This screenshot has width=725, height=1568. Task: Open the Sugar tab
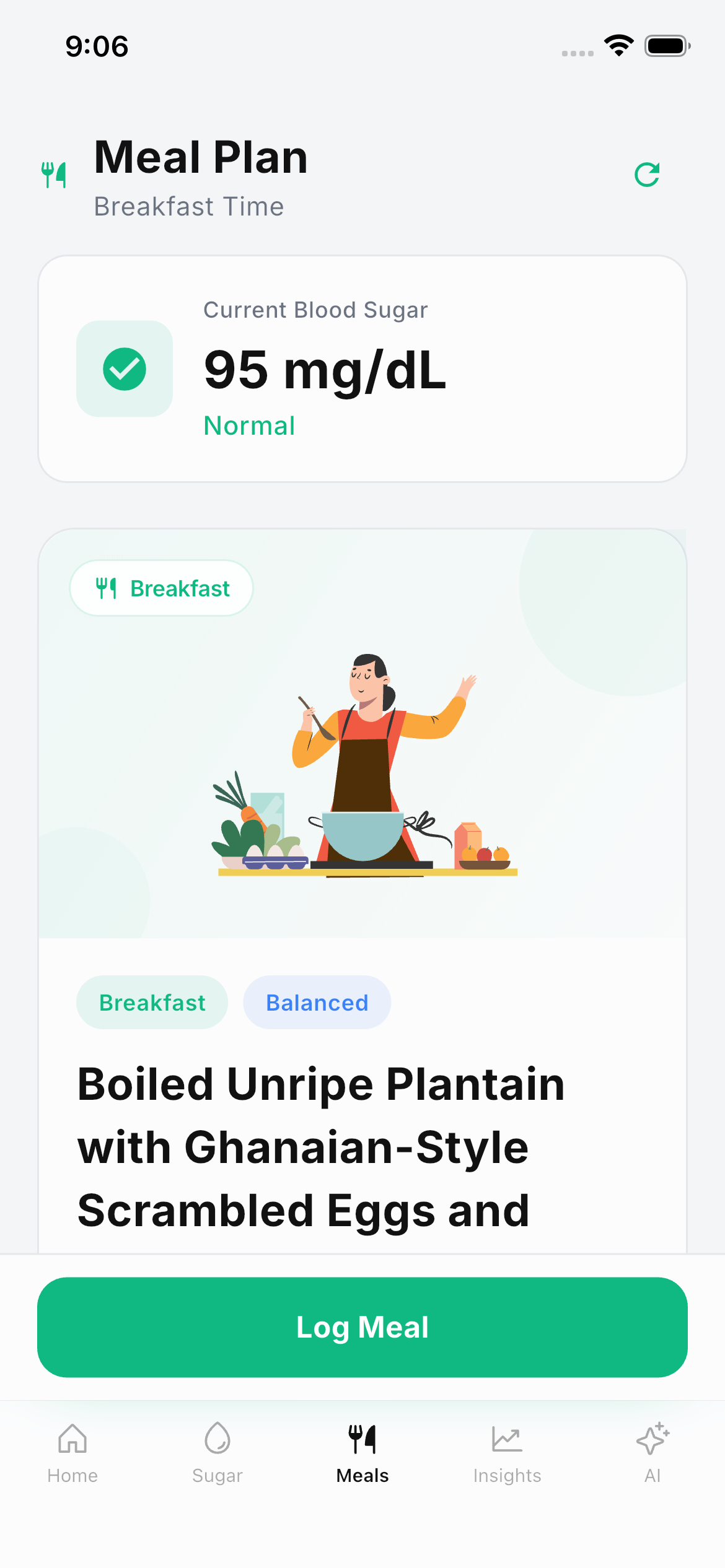point(217,1453)
